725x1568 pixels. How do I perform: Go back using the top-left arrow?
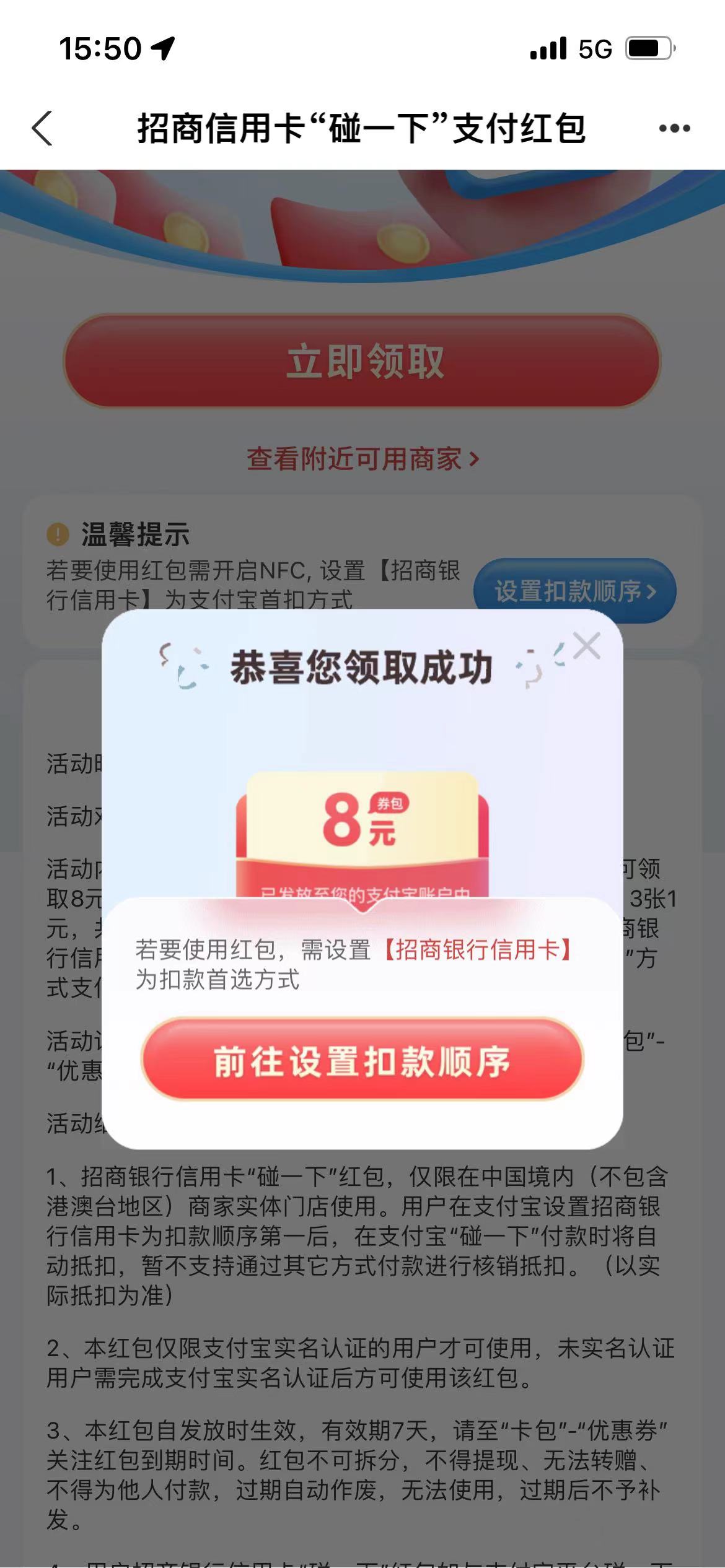42,129
